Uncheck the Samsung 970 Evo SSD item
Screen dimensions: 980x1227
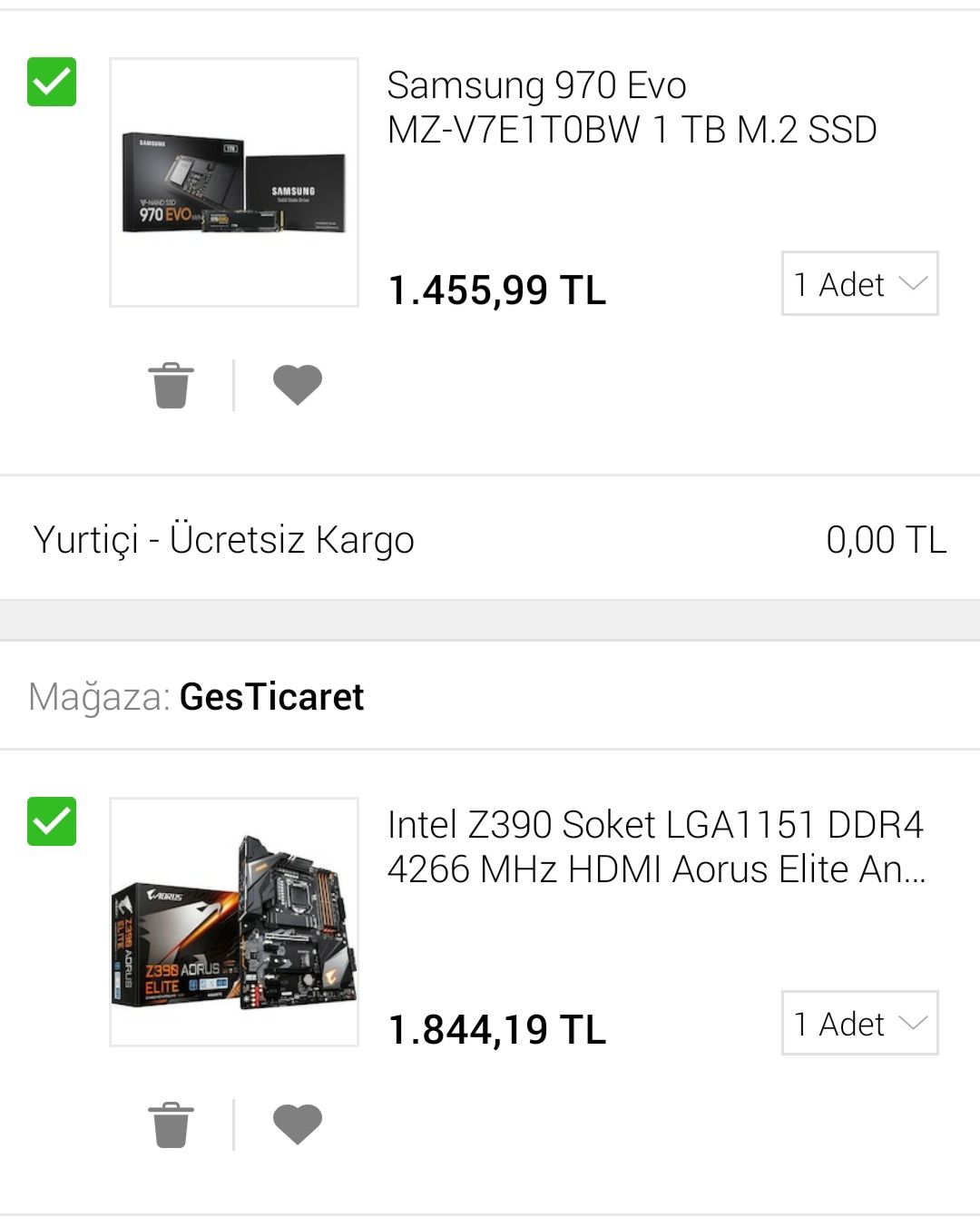click(x=52, y=82)
